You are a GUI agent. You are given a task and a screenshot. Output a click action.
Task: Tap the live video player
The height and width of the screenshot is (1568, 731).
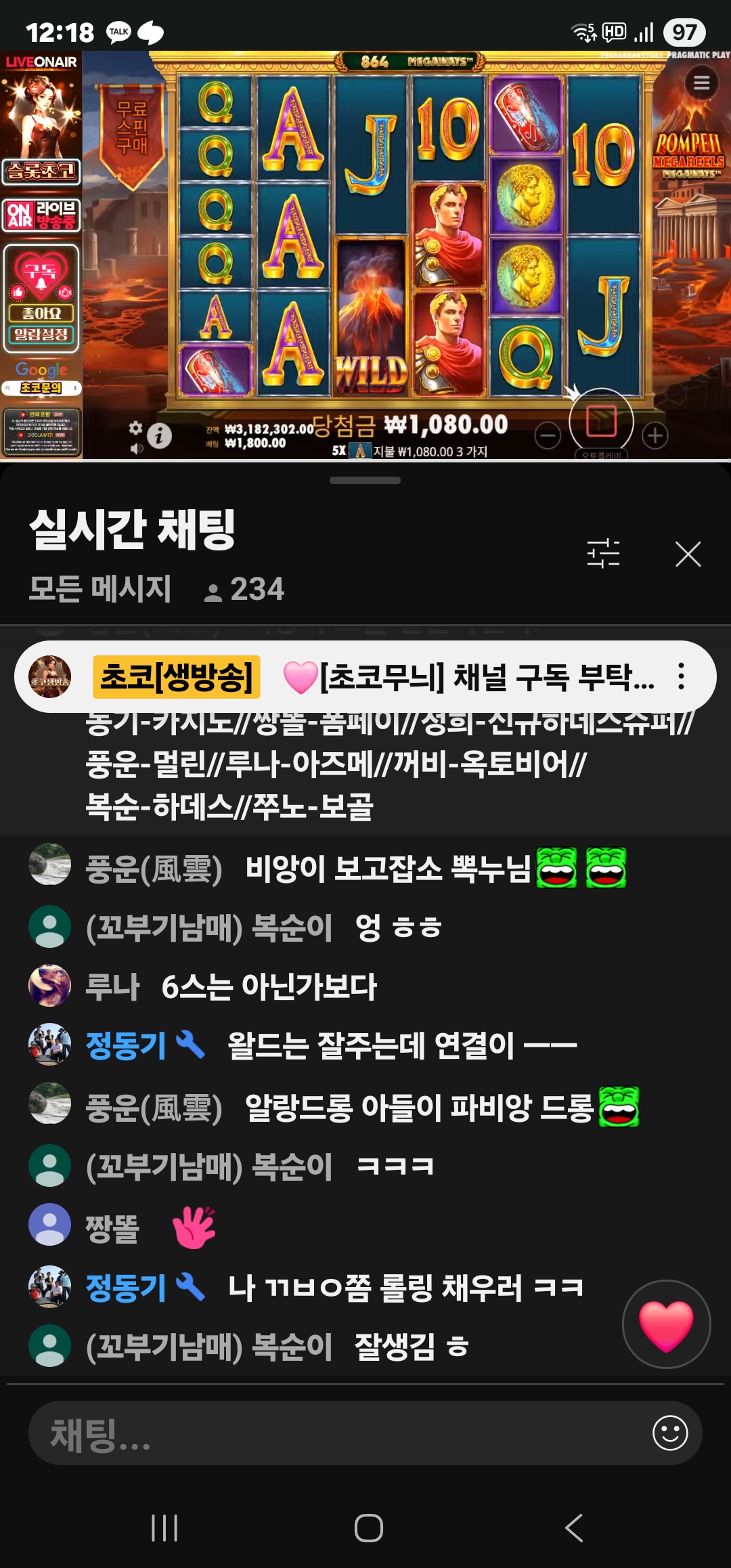point(365,256)
